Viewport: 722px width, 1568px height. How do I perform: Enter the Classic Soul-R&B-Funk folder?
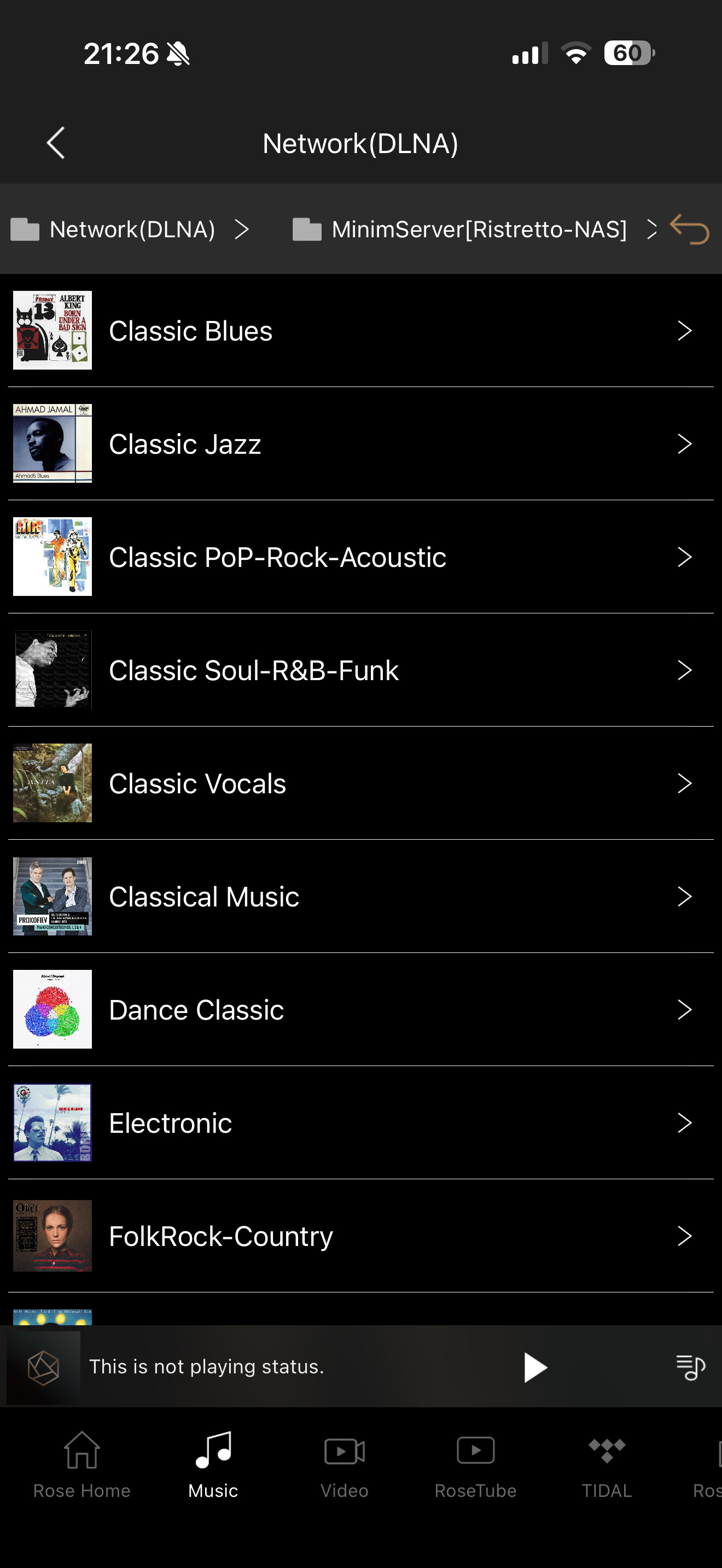[x=360, y=670]
